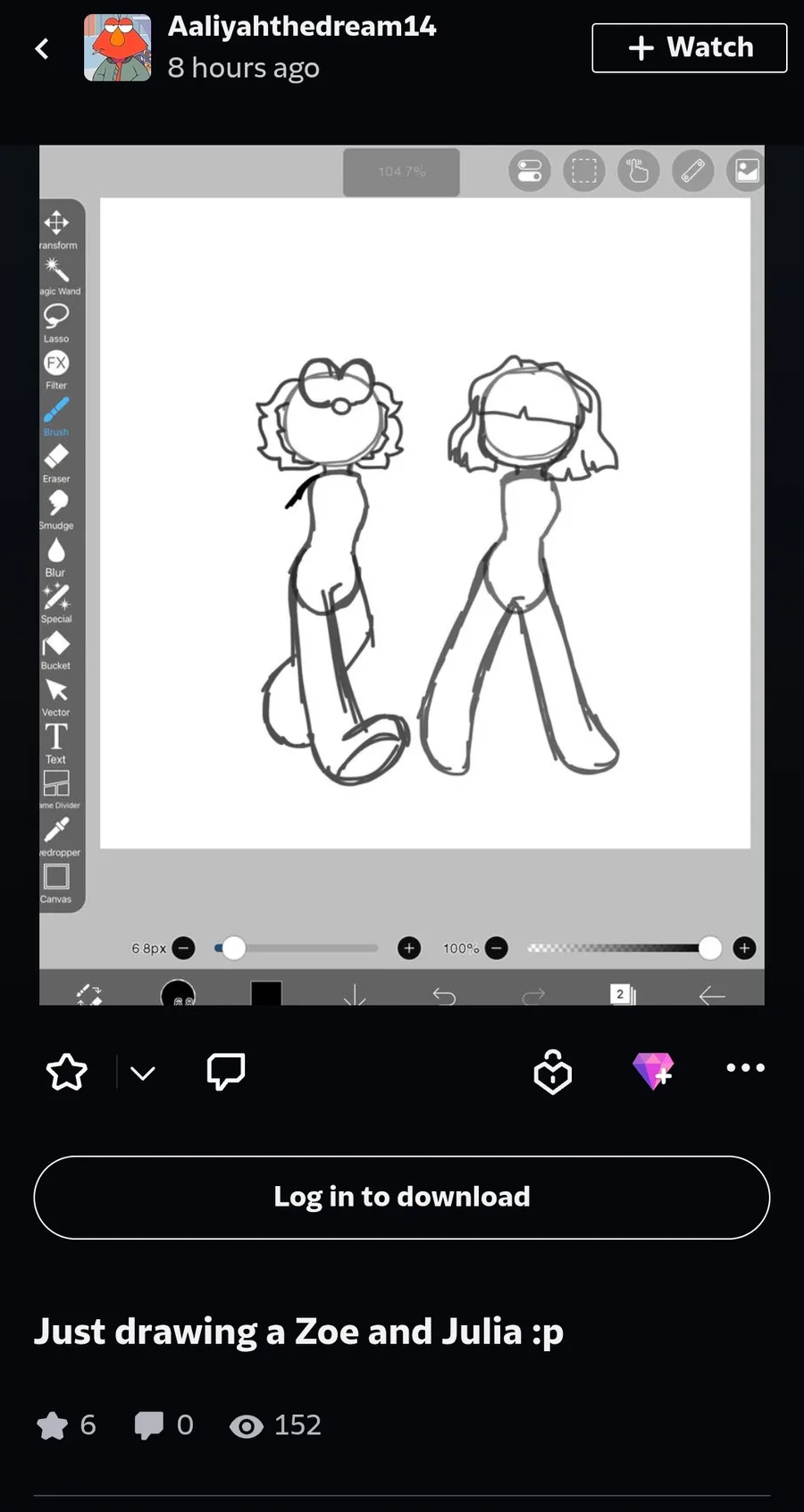Expand the dropdown arrow beside the star

(x=143, y=1073)
